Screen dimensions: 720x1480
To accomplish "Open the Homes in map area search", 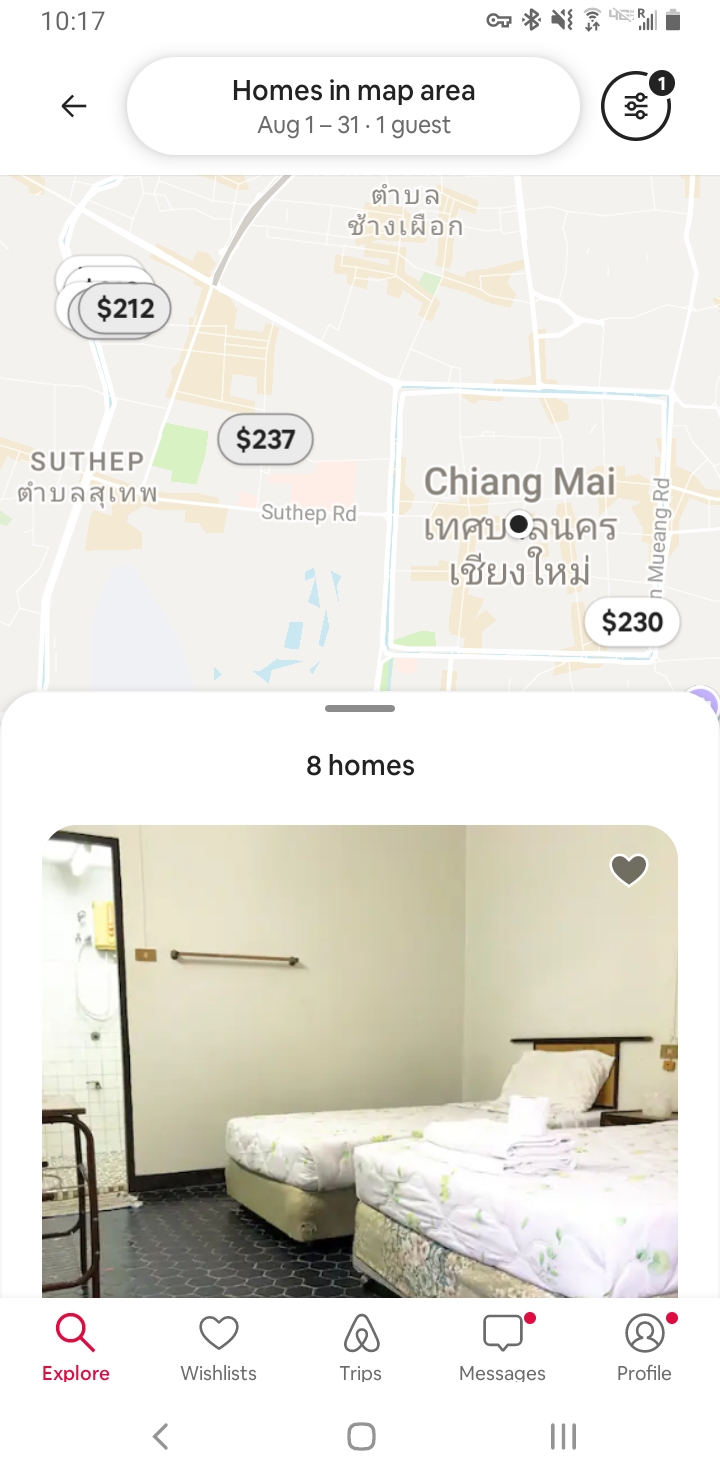I will click(x=353, y=106).
